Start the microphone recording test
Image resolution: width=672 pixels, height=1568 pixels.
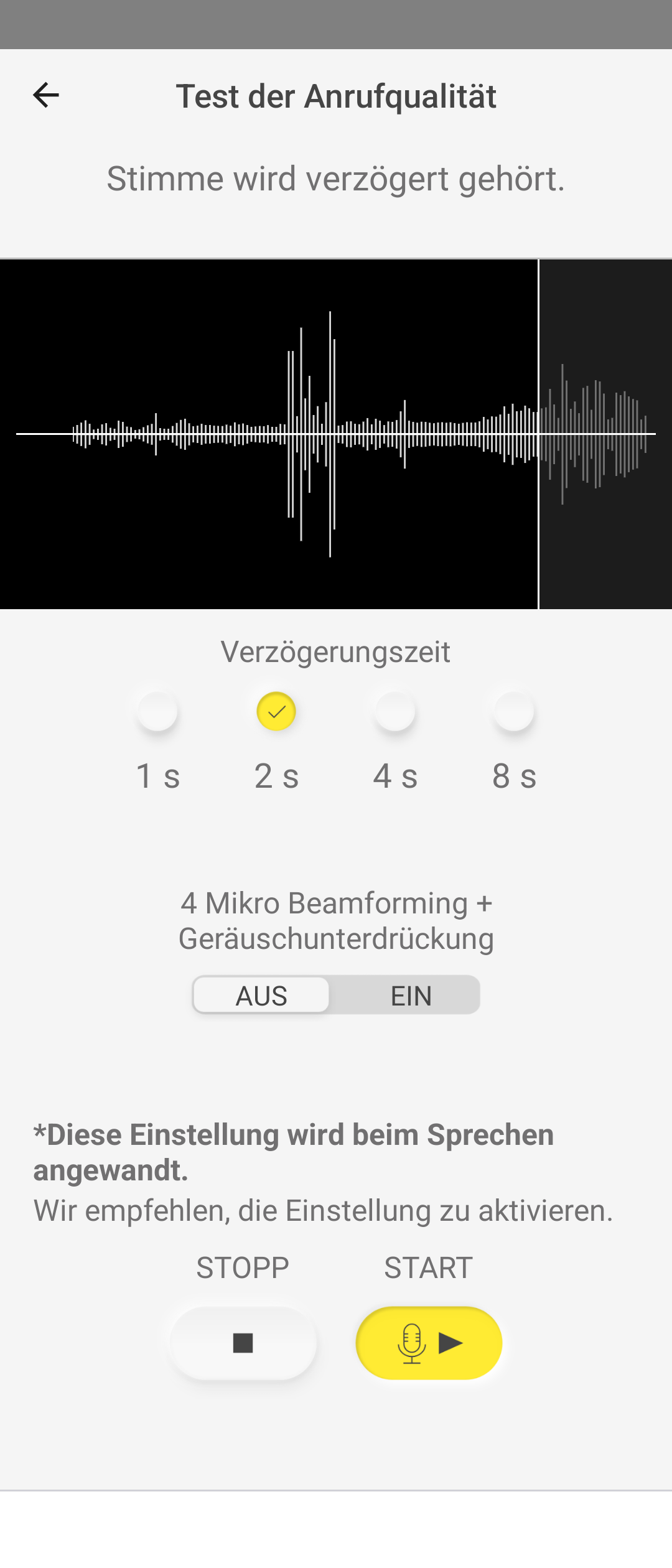pyautogui.click(x=429, y=1343)
